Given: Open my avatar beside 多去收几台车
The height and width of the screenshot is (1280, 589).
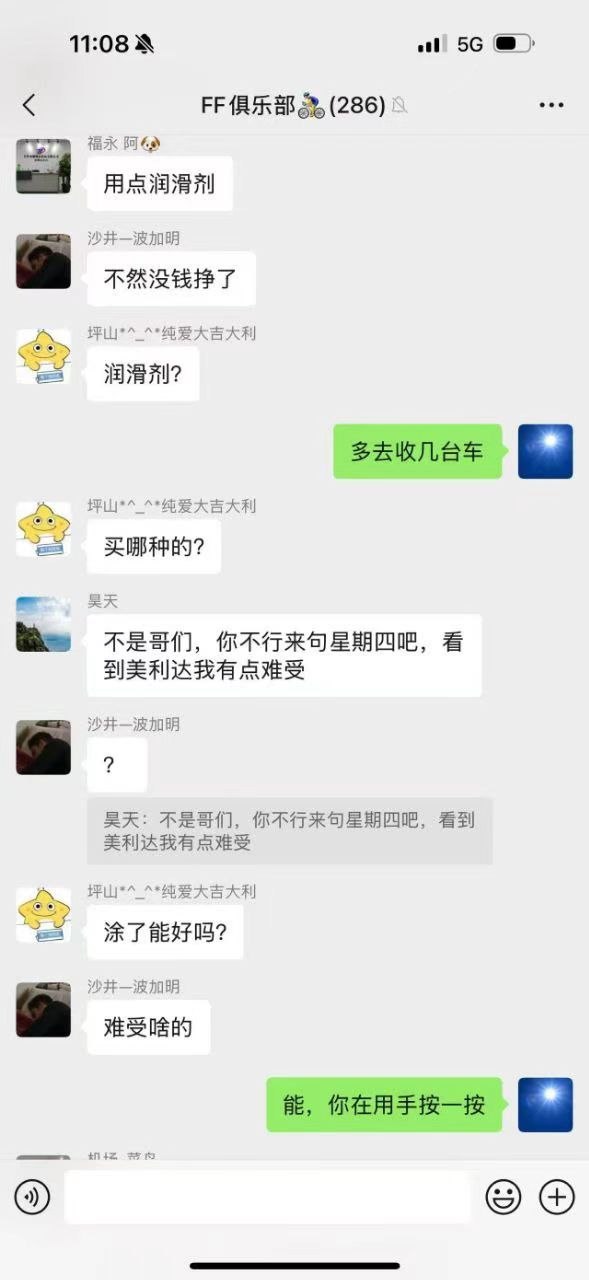Looking at the screenshot, I should (x=545, y=451).
